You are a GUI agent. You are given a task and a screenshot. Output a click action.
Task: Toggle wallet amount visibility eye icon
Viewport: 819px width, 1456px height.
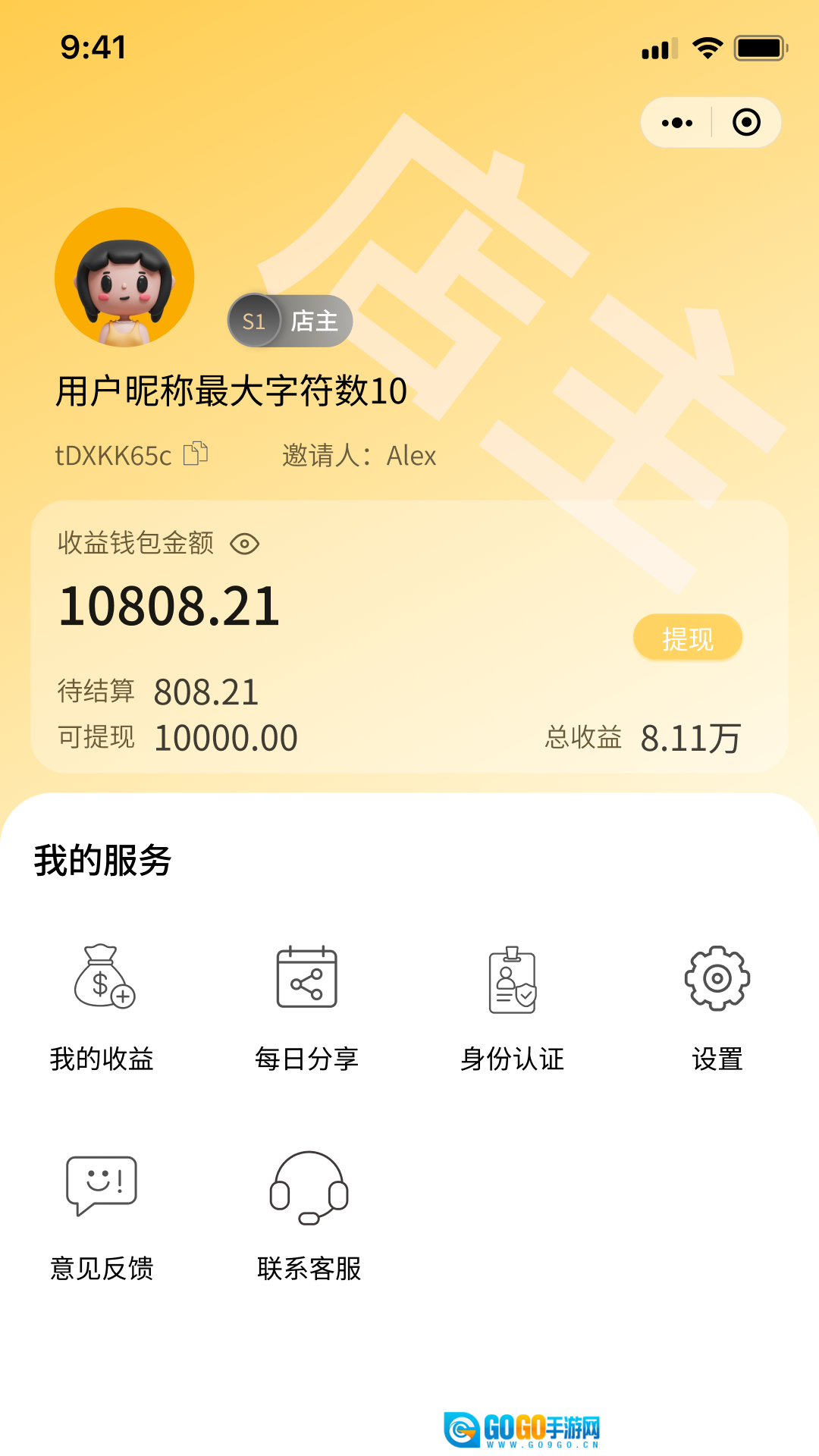pos(244,544)
